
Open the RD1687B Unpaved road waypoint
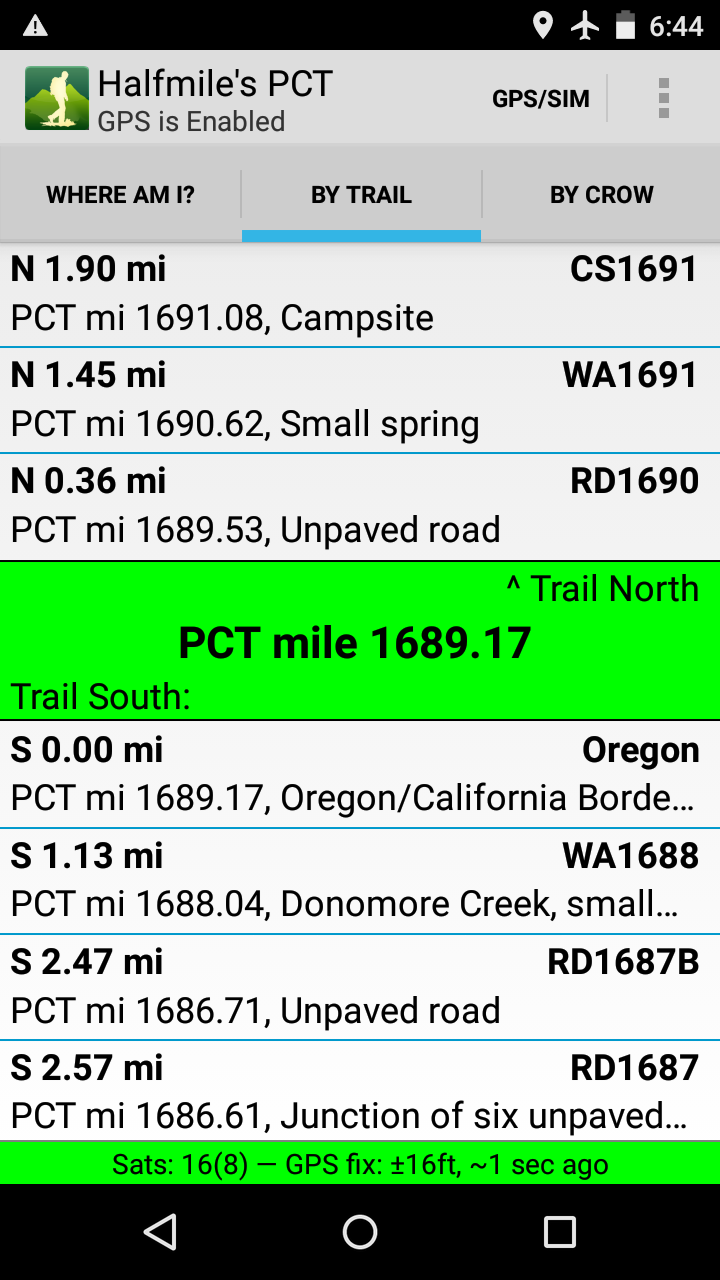[x=360, y=986]
